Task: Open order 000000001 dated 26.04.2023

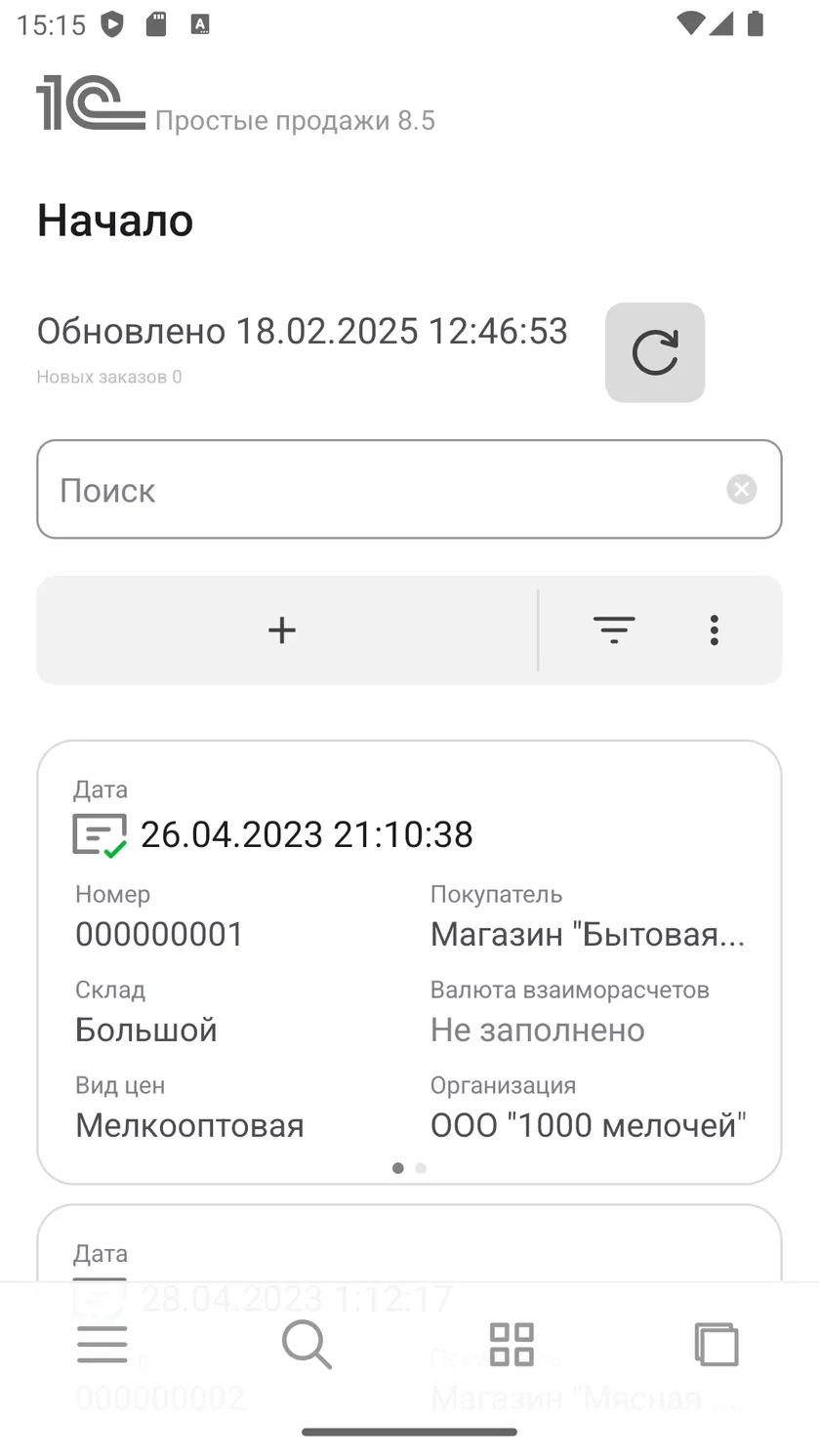Action: point(409,962)
